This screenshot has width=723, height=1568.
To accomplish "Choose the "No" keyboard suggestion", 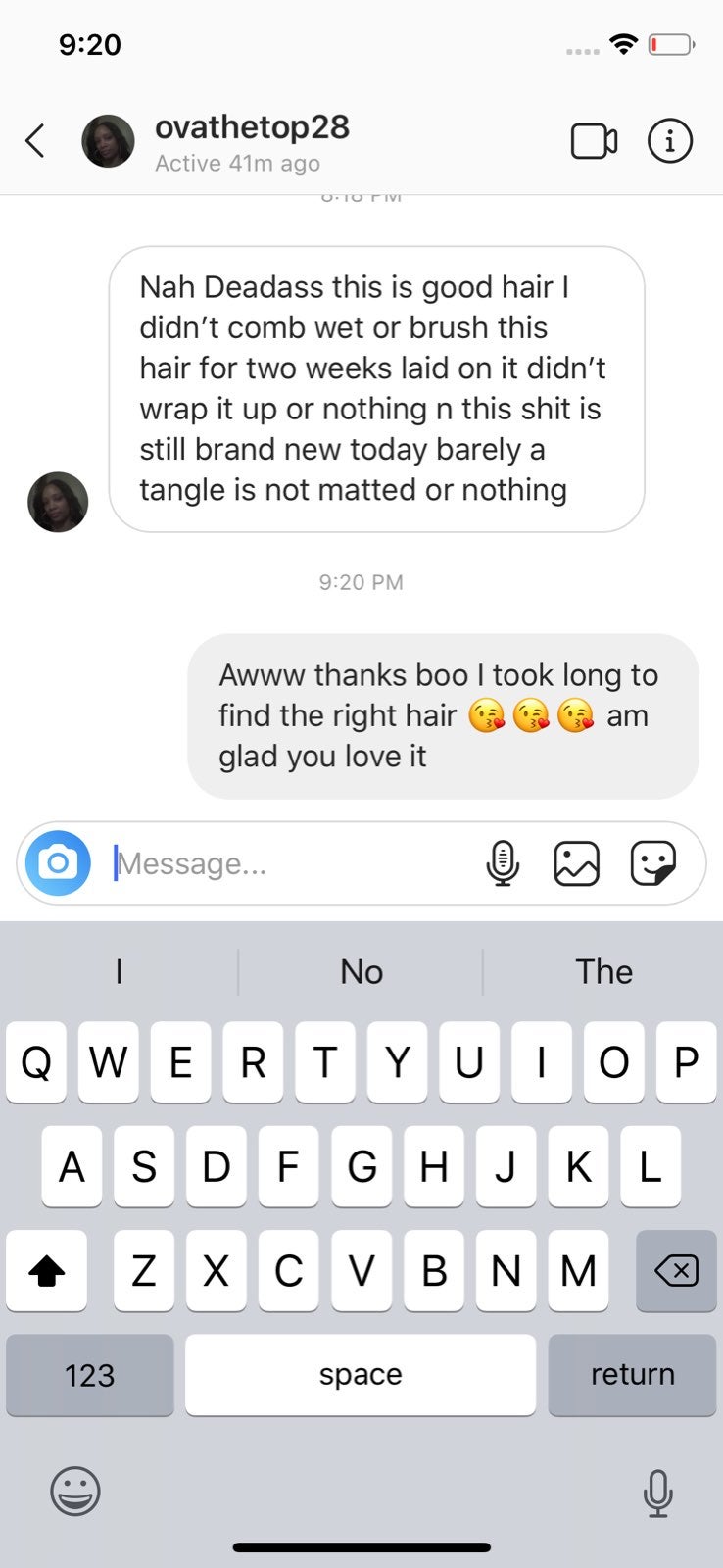I will [361, 971].
